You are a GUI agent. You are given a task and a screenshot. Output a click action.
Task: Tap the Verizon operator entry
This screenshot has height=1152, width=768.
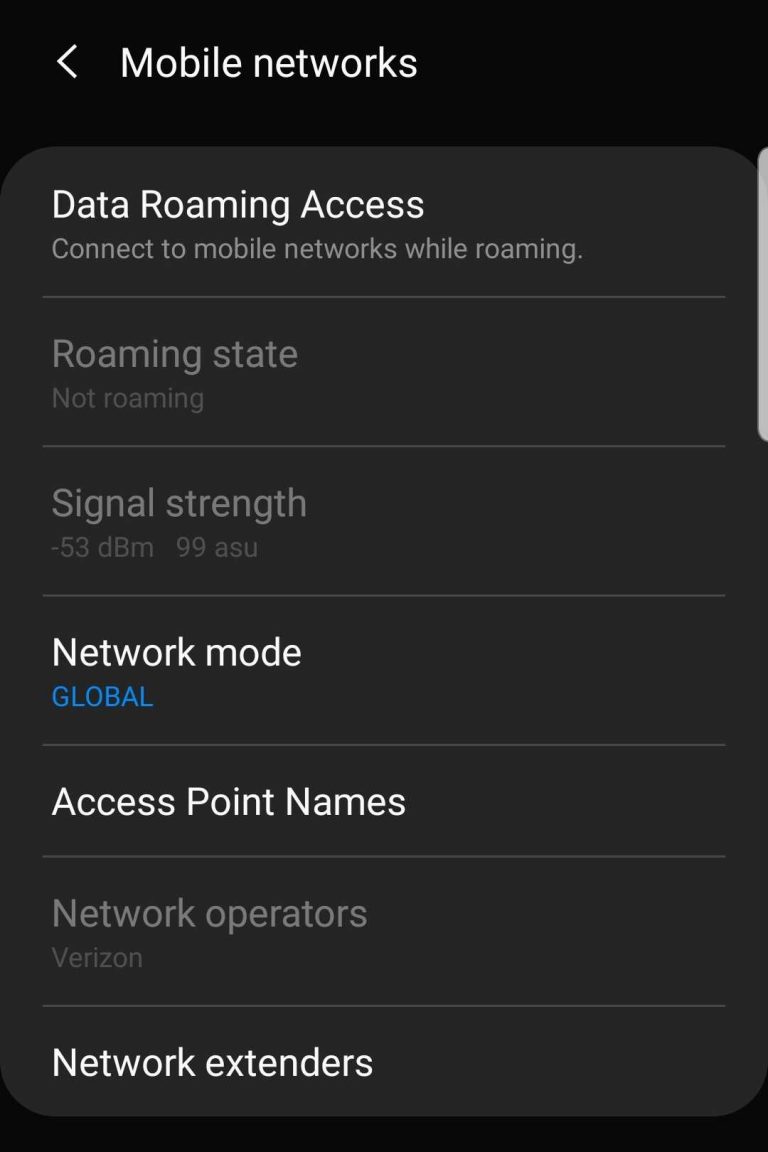tap(97, 957)
